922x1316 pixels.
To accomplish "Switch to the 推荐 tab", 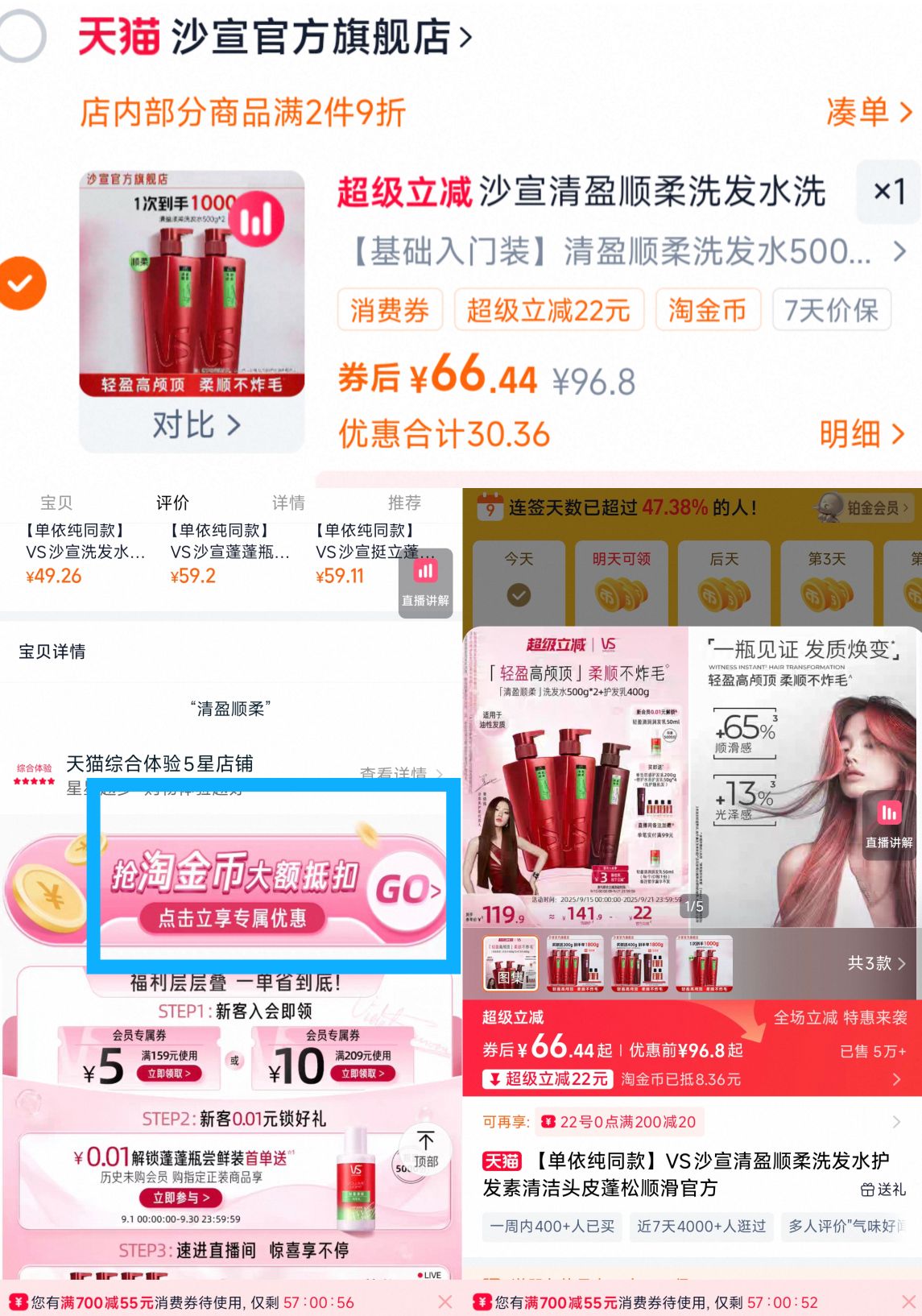I will click(405, 503).
